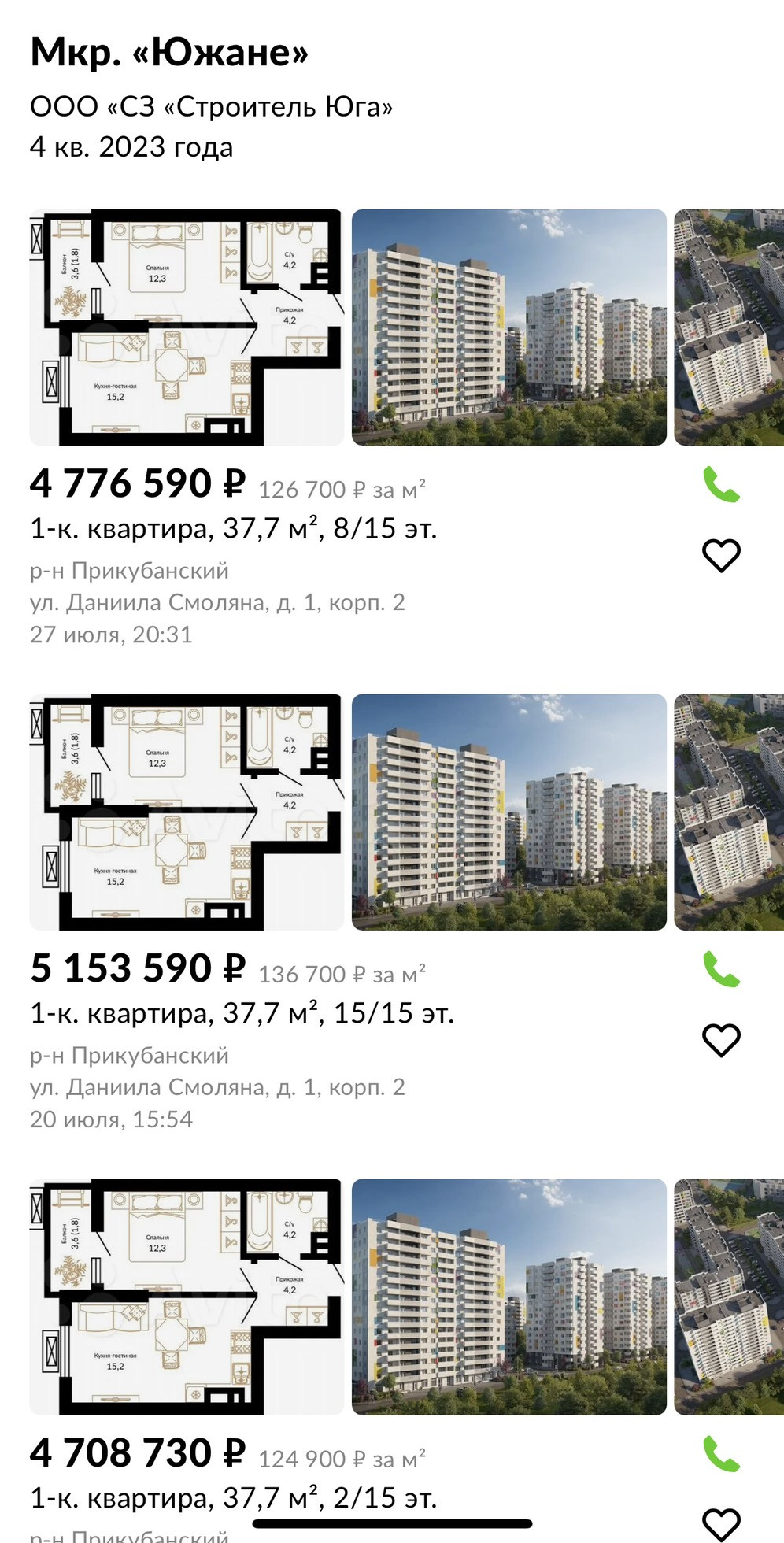Favorite the 4 708 730 ₽ apartment listing
Image resolution: width=784 pixels, height=1543 pixels.
click(x=721, y=1524)
